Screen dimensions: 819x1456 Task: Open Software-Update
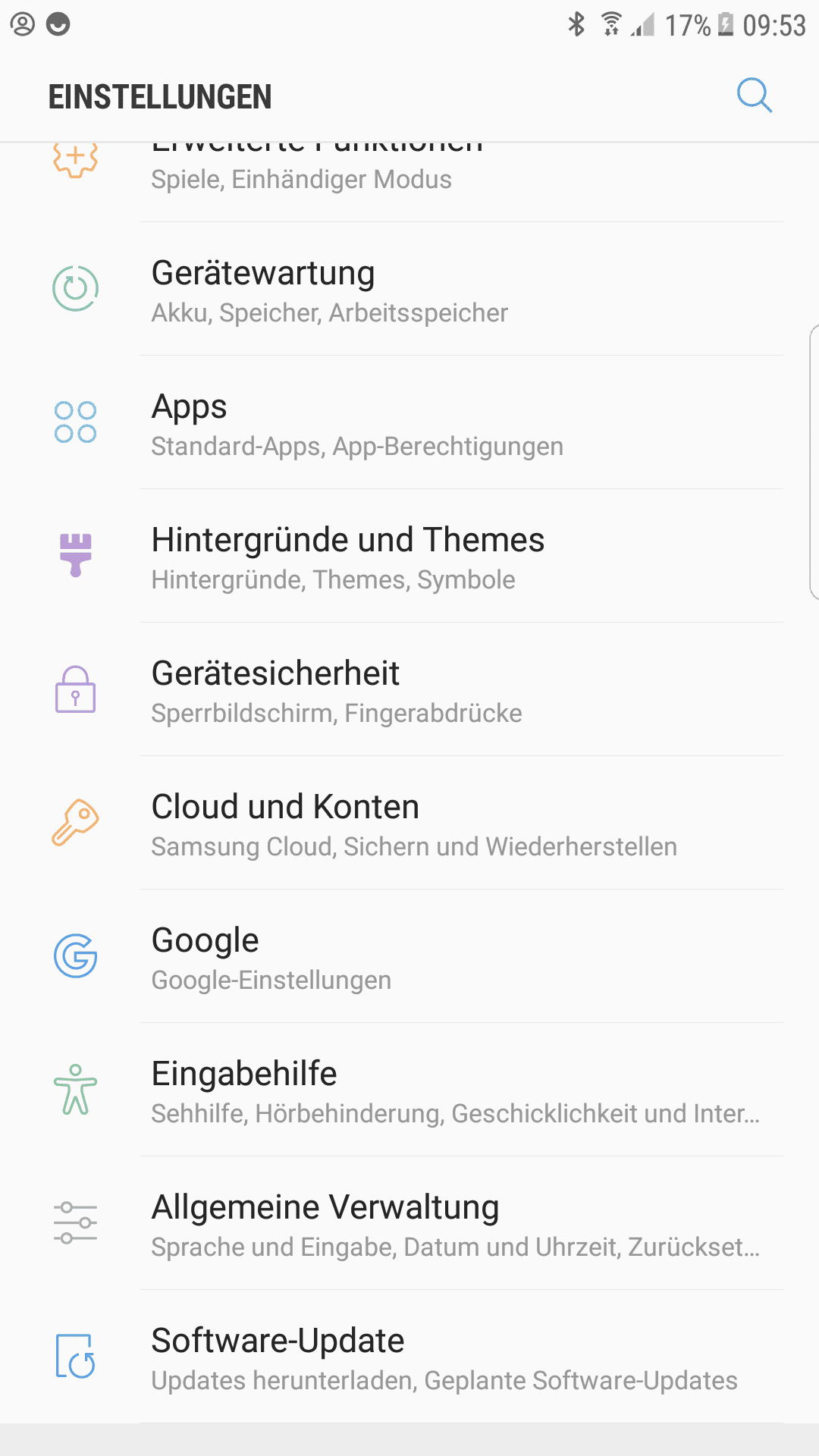point(409,1357)
